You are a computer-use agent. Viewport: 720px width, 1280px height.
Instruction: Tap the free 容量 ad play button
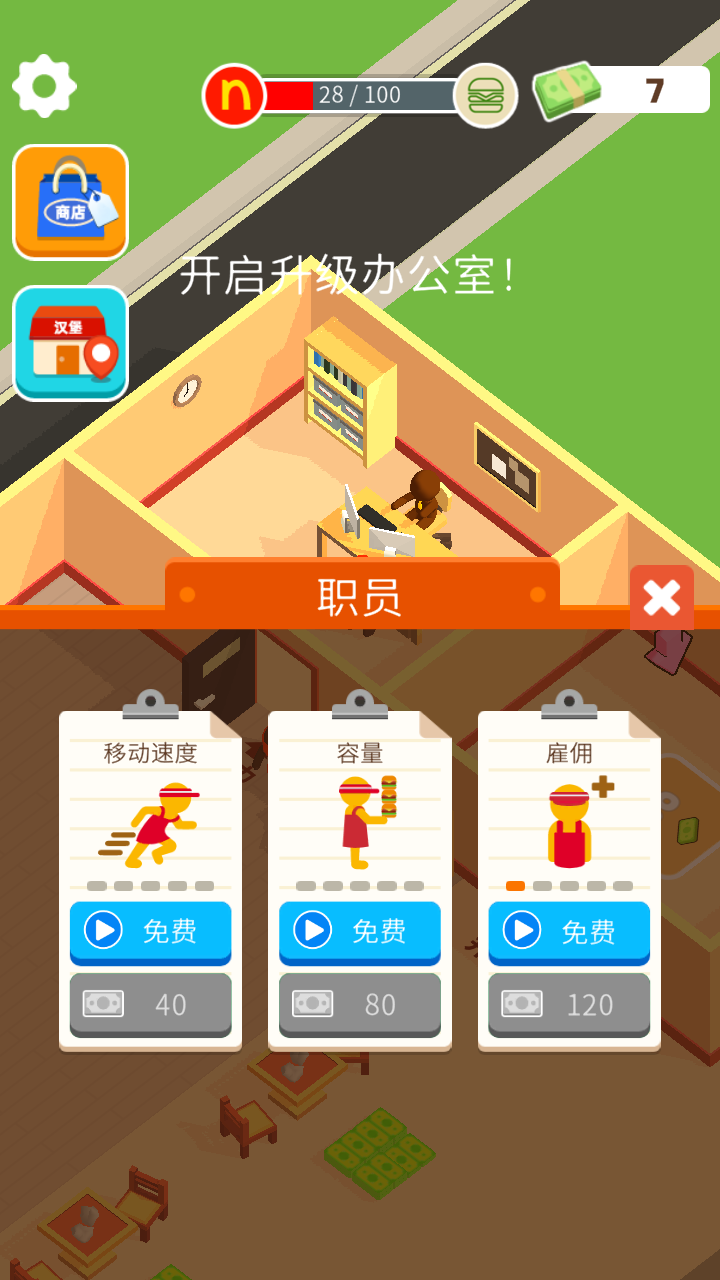click(x=359, y=932)
